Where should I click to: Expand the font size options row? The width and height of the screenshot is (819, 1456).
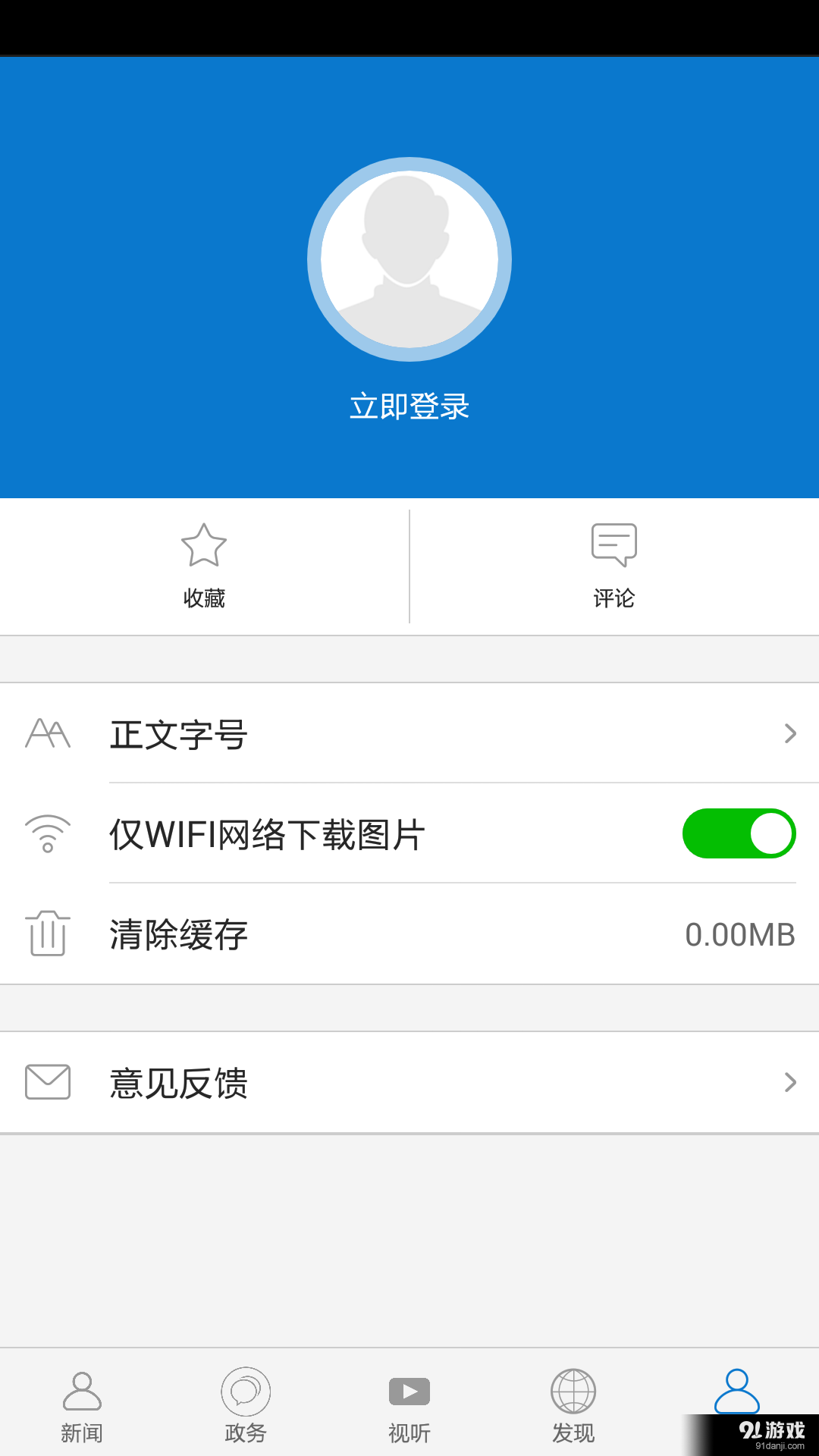click(409, 733)
